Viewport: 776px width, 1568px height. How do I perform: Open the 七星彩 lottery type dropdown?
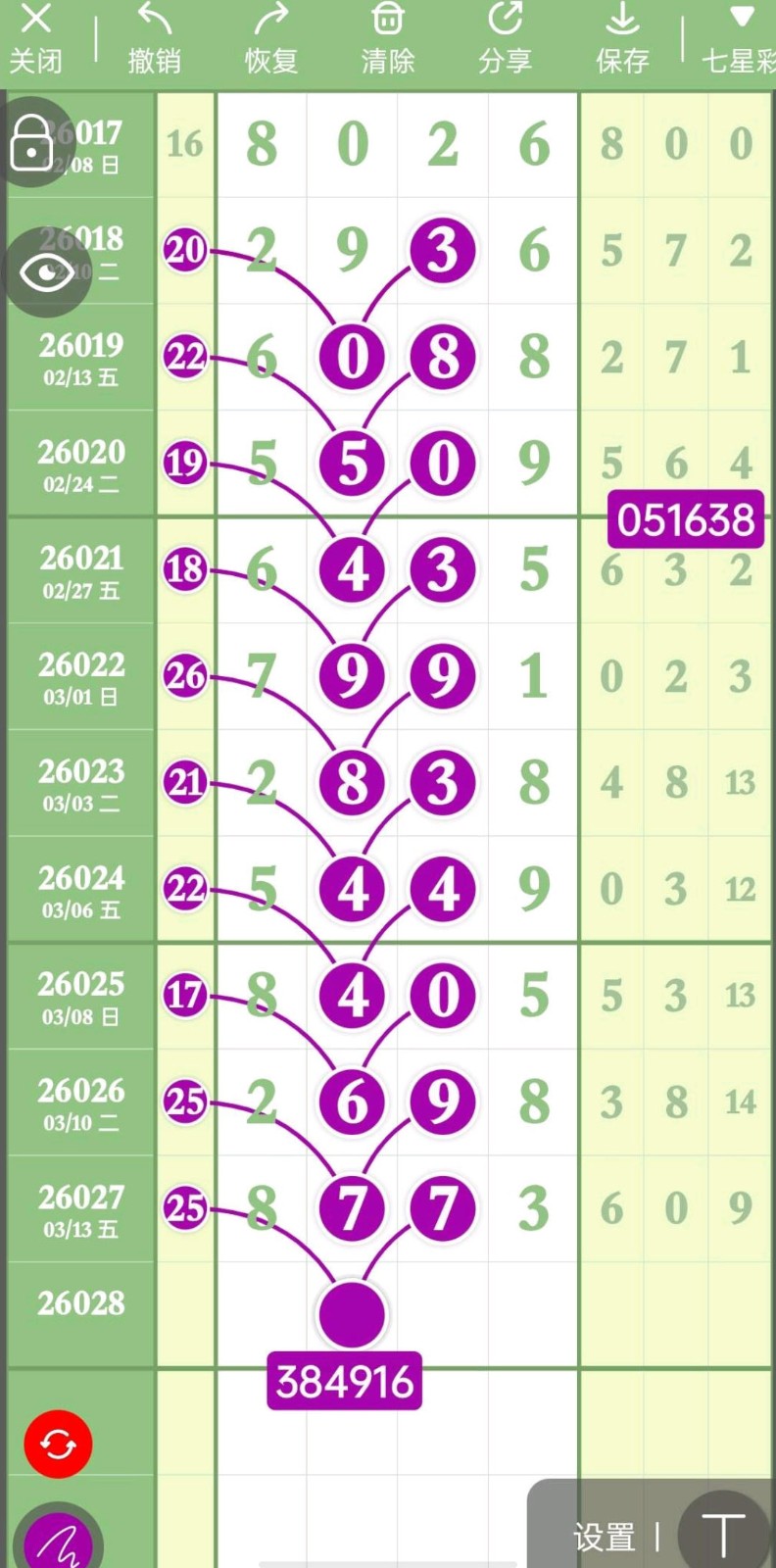739,41
